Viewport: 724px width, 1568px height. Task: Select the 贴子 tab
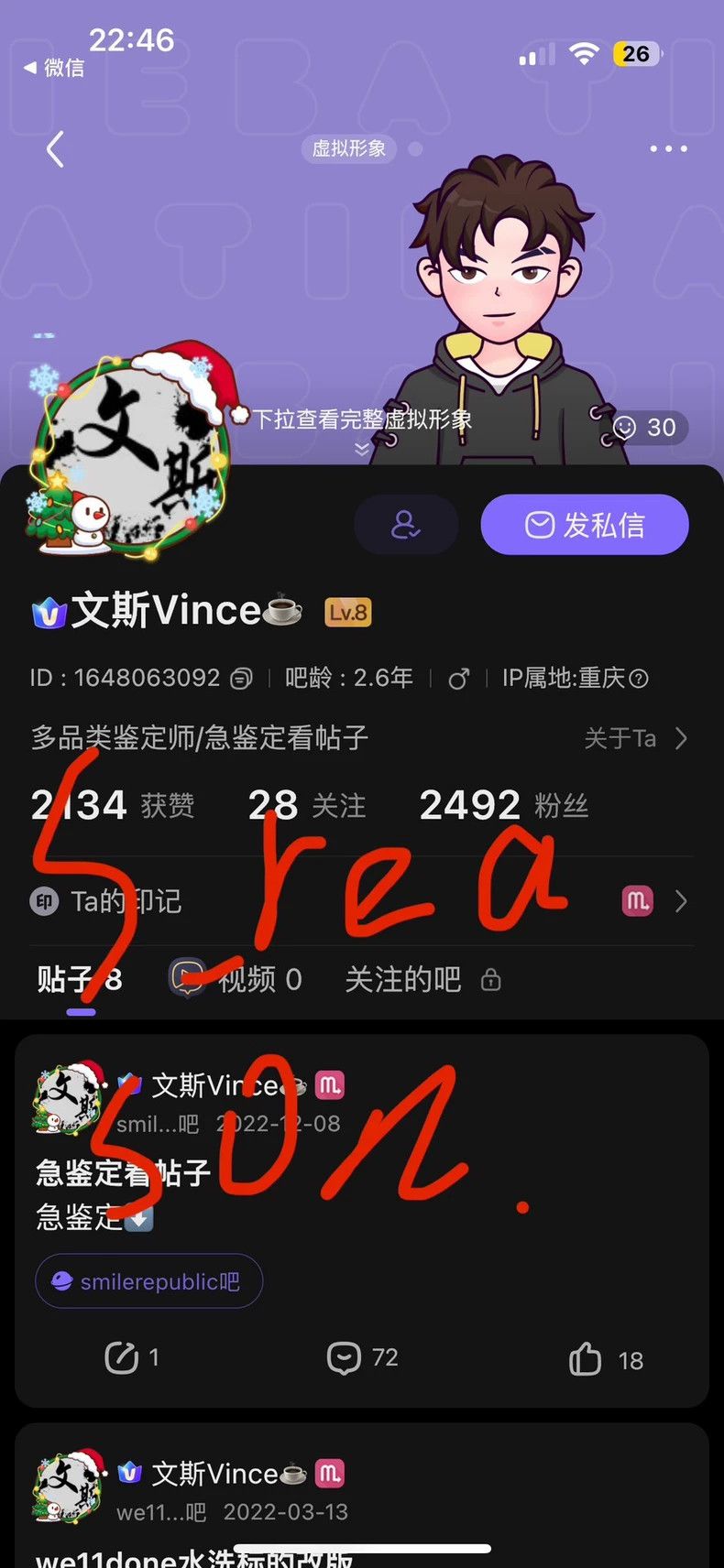(x=80, y=979)
